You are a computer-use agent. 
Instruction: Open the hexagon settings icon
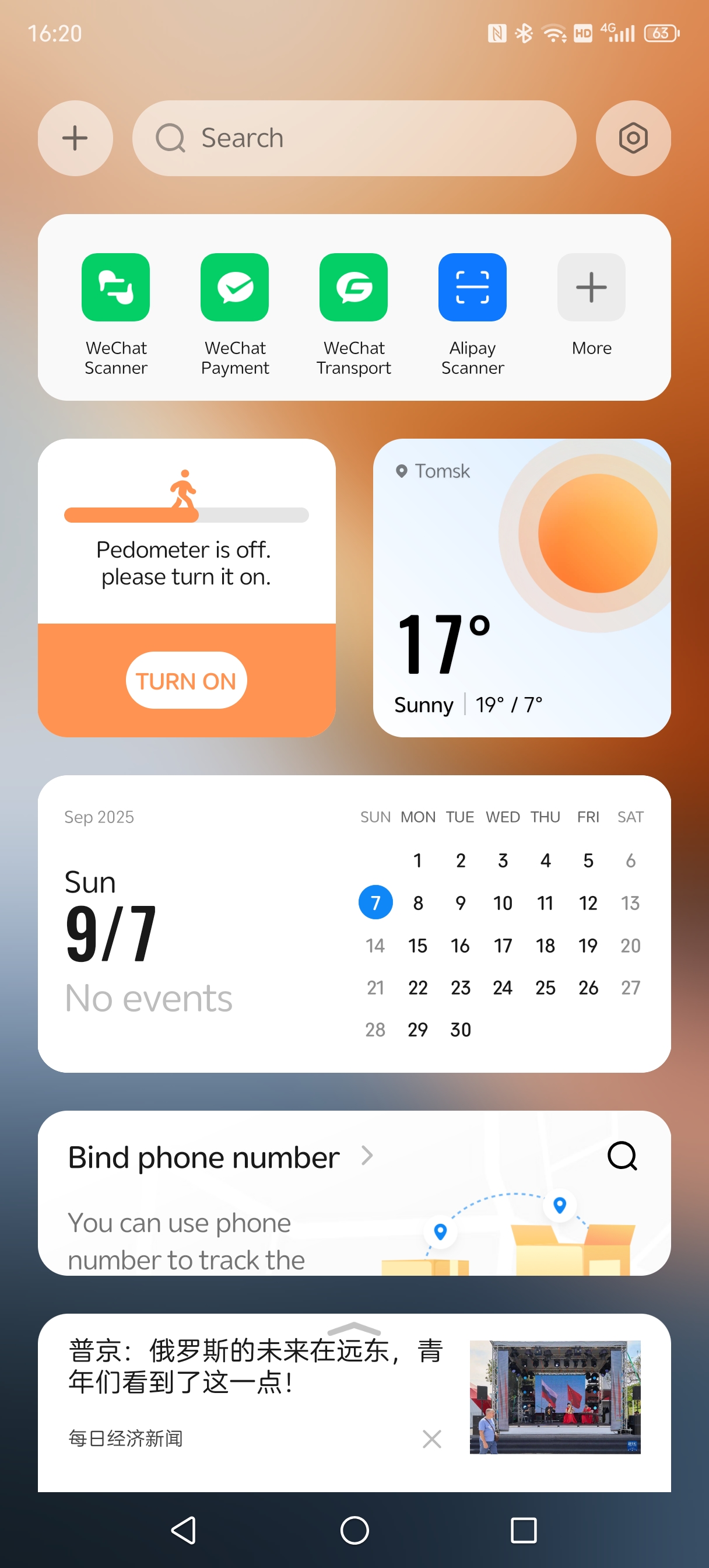tap(632, 138)
